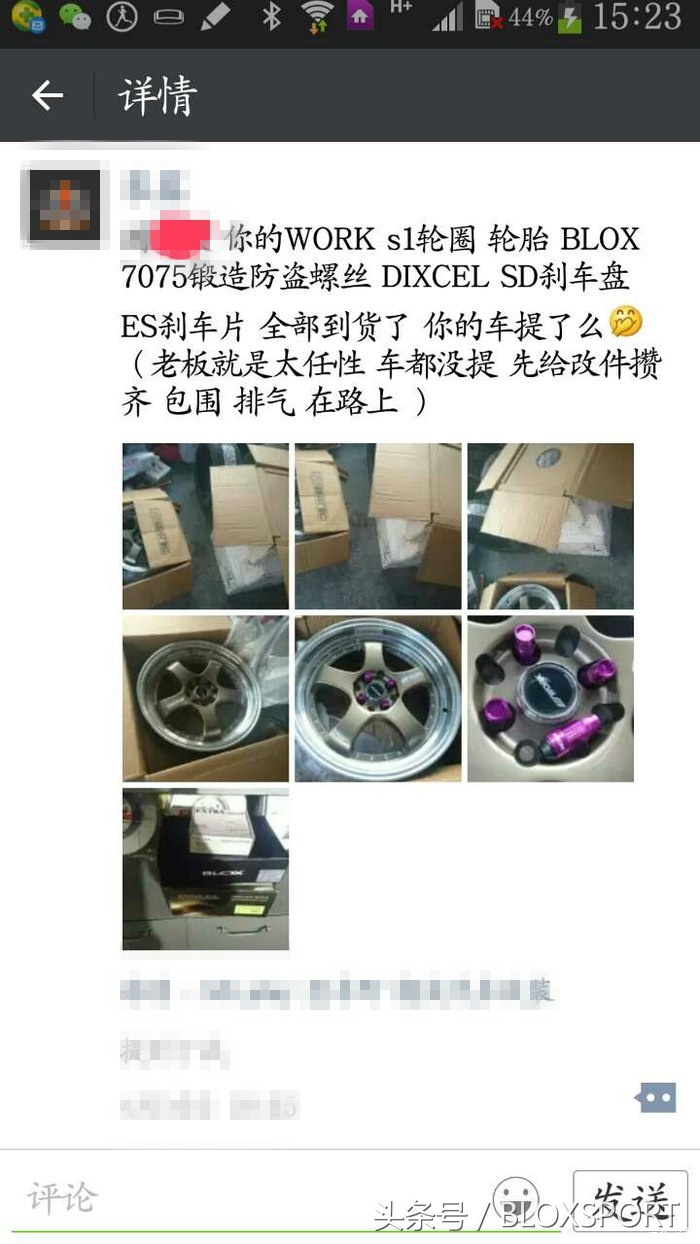Open the BLOX box photo
Viewport: 700px width, 1244px height.
pos(205,869)
